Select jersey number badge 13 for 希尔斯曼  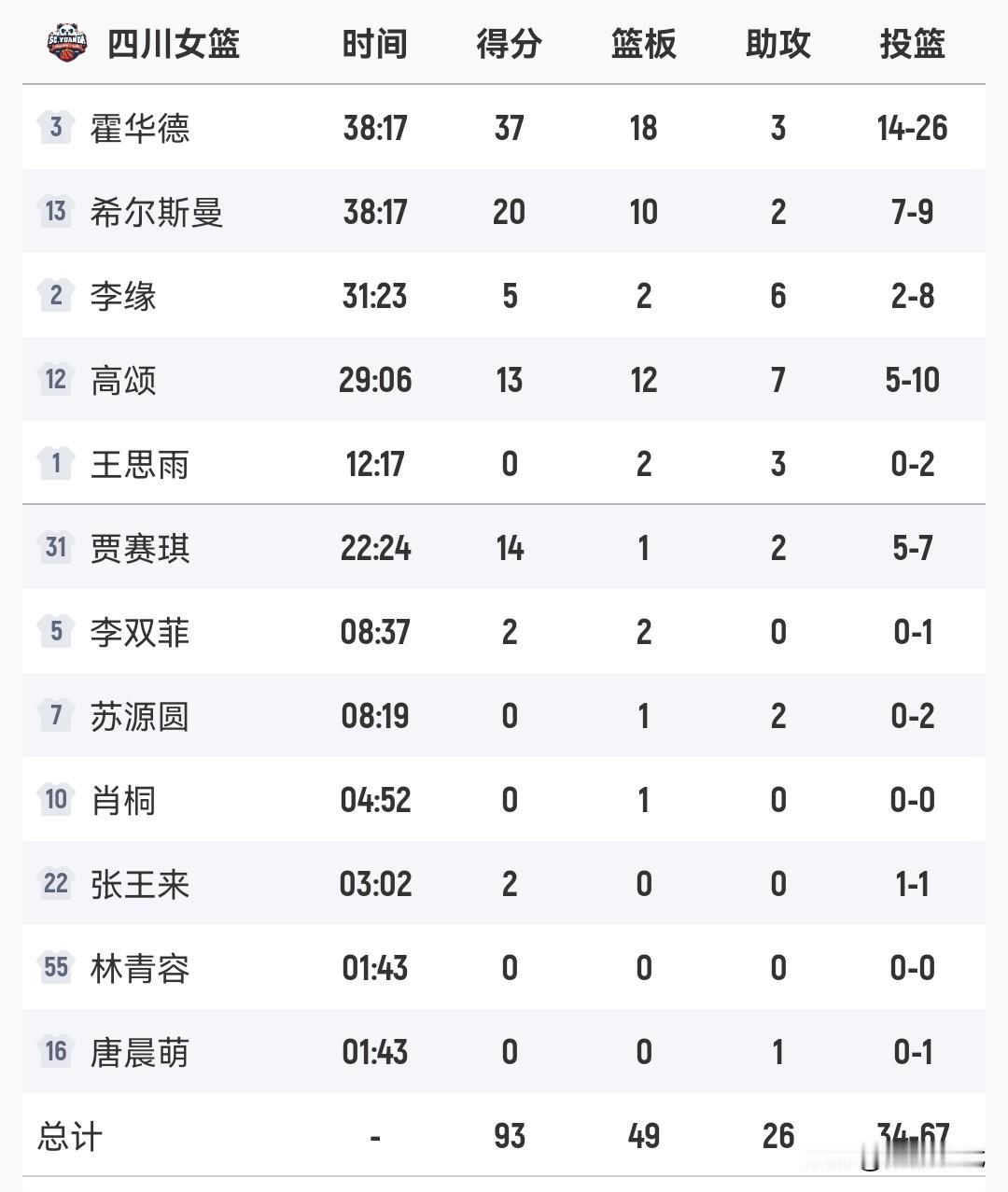click(55, 212)
